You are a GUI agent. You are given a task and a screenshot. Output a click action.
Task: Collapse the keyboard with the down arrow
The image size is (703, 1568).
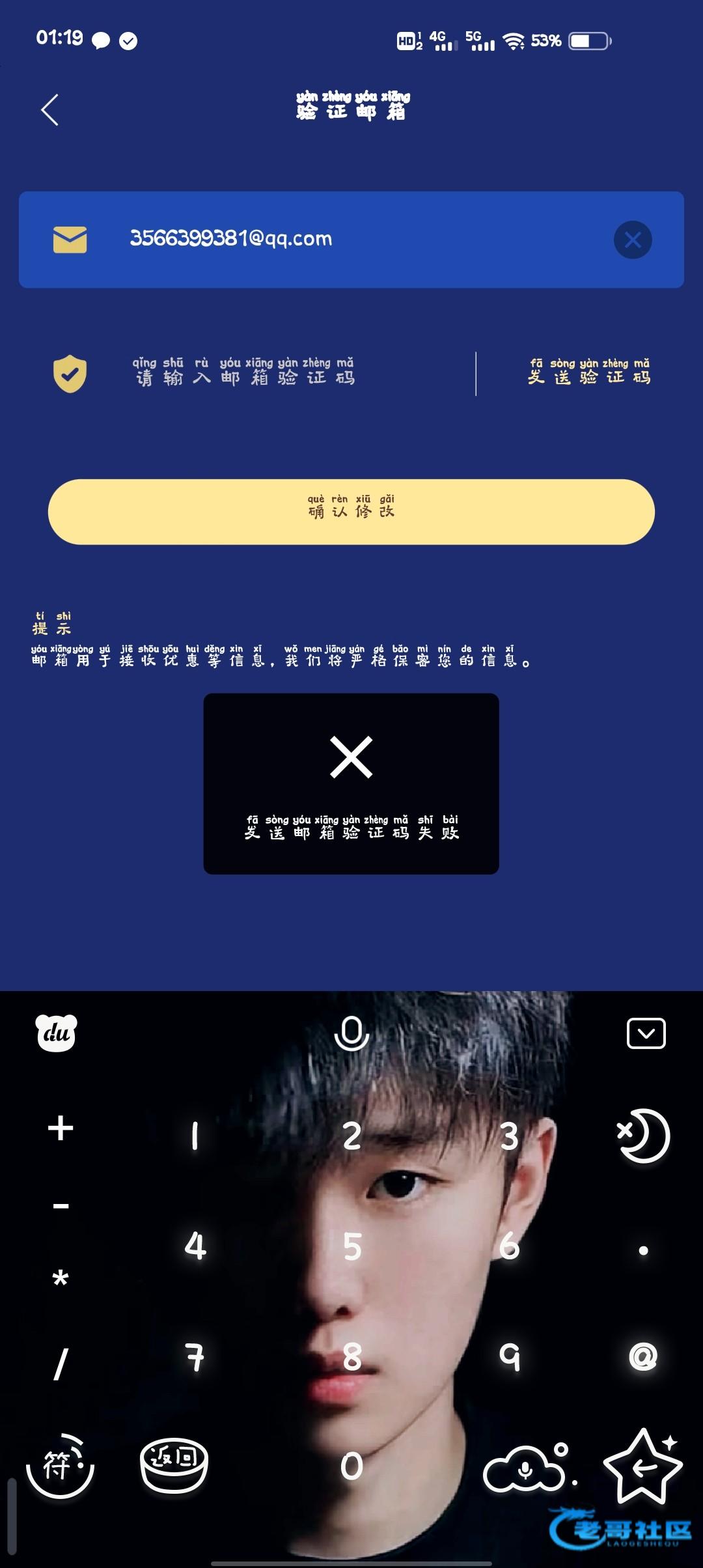(646, 1033)
